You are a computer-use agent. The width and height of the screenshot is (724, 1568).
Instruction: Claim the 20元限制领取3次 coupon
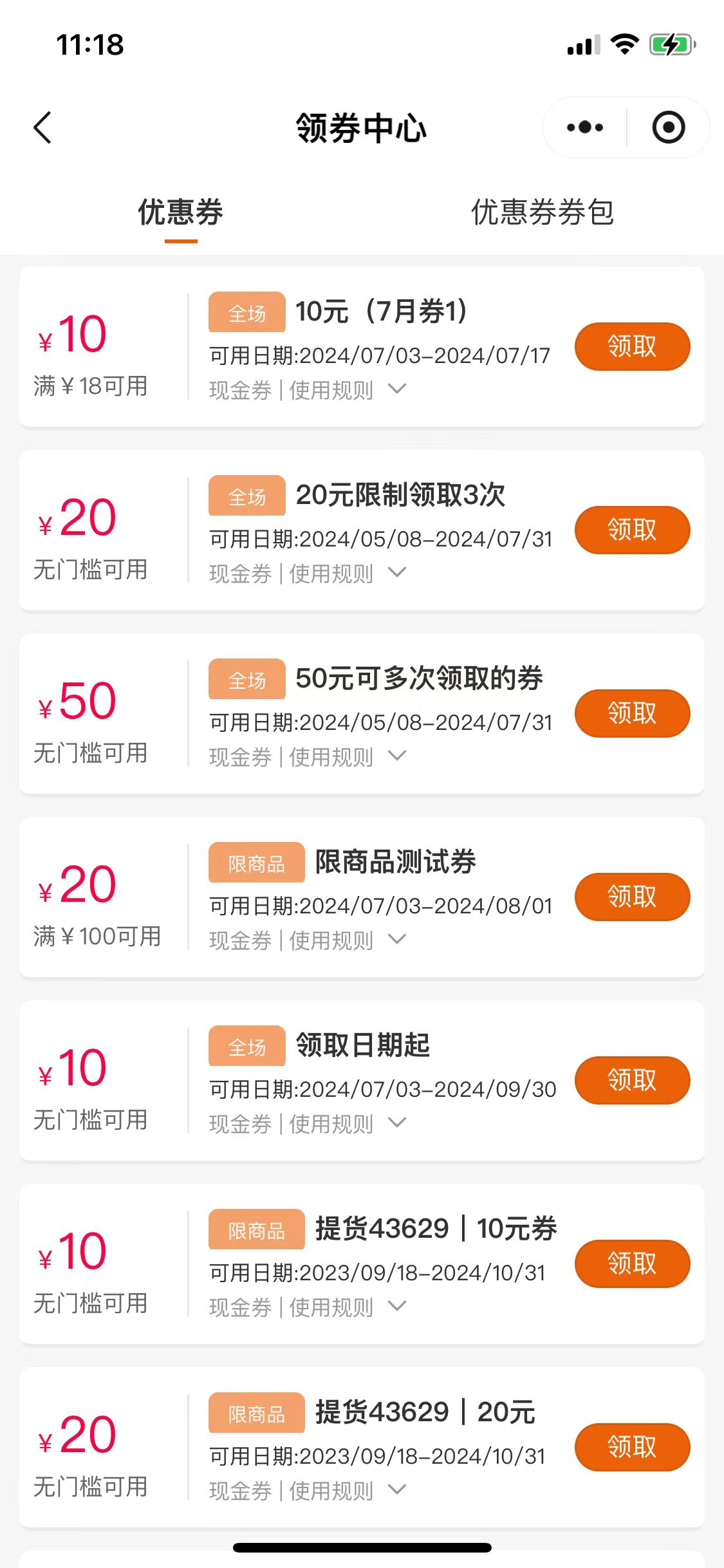632,530
